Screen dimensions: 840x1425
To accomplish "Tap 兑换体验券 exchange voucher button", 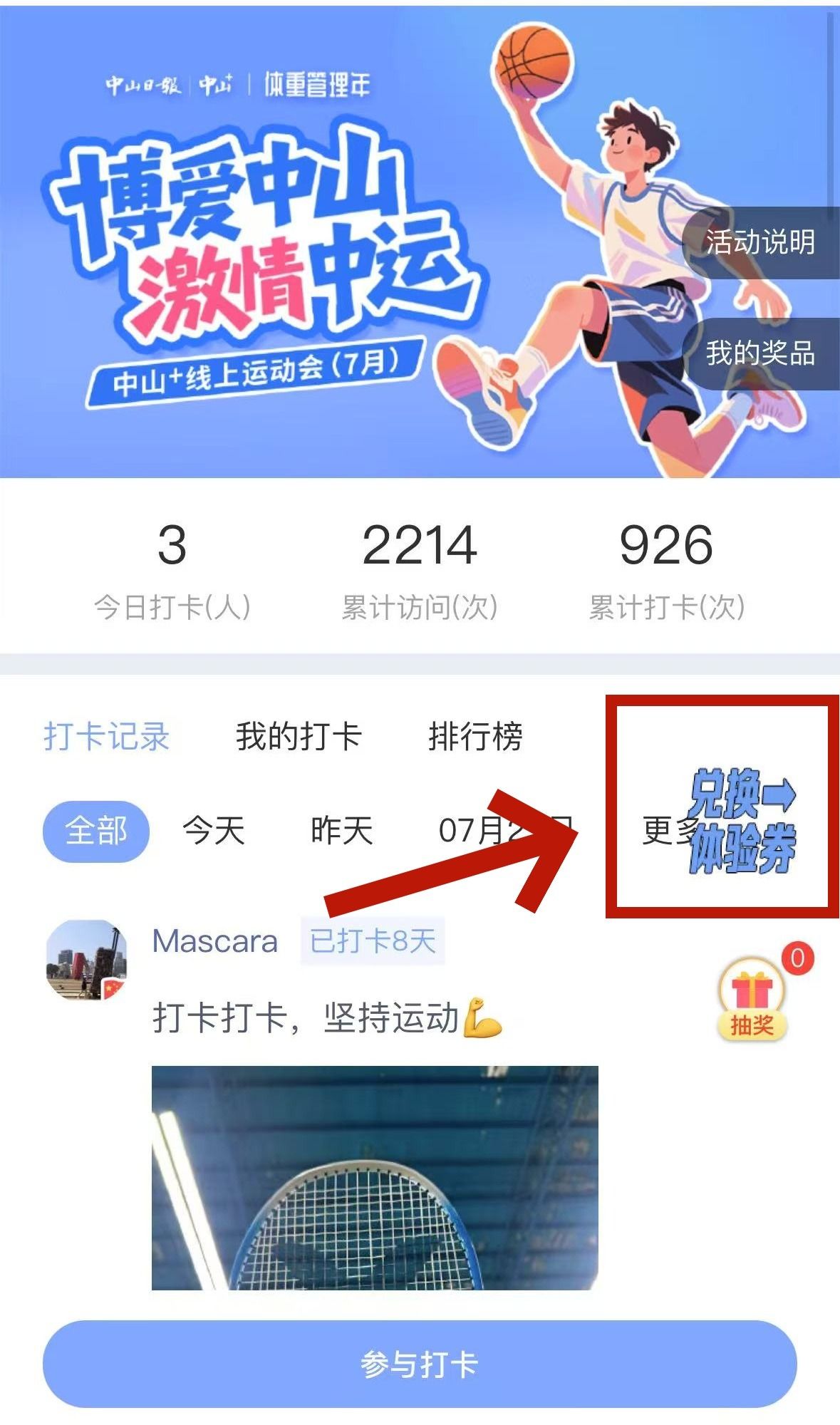I will 741,820.
